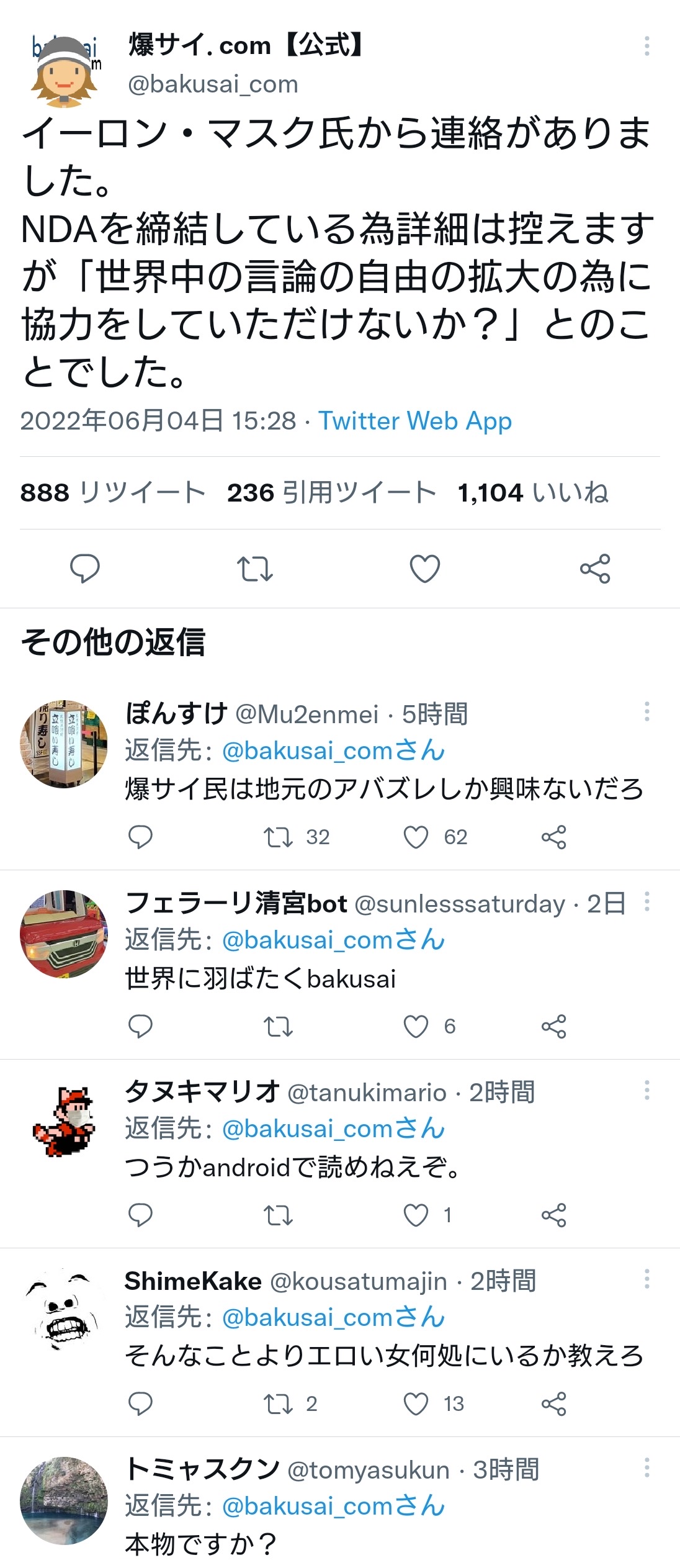
Task: Share タヌキマリオ's reply
Action: point(553,1215)
